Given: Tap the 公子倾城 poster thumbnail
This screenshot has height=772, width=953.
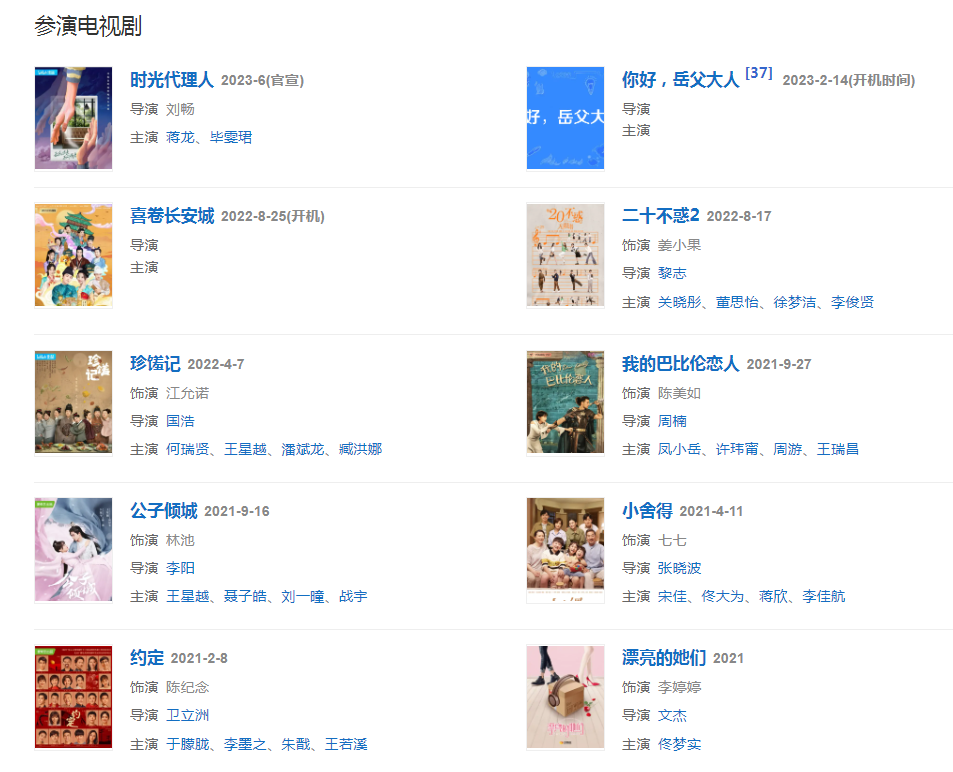Looking at the screenshot, I should [73, 549].
